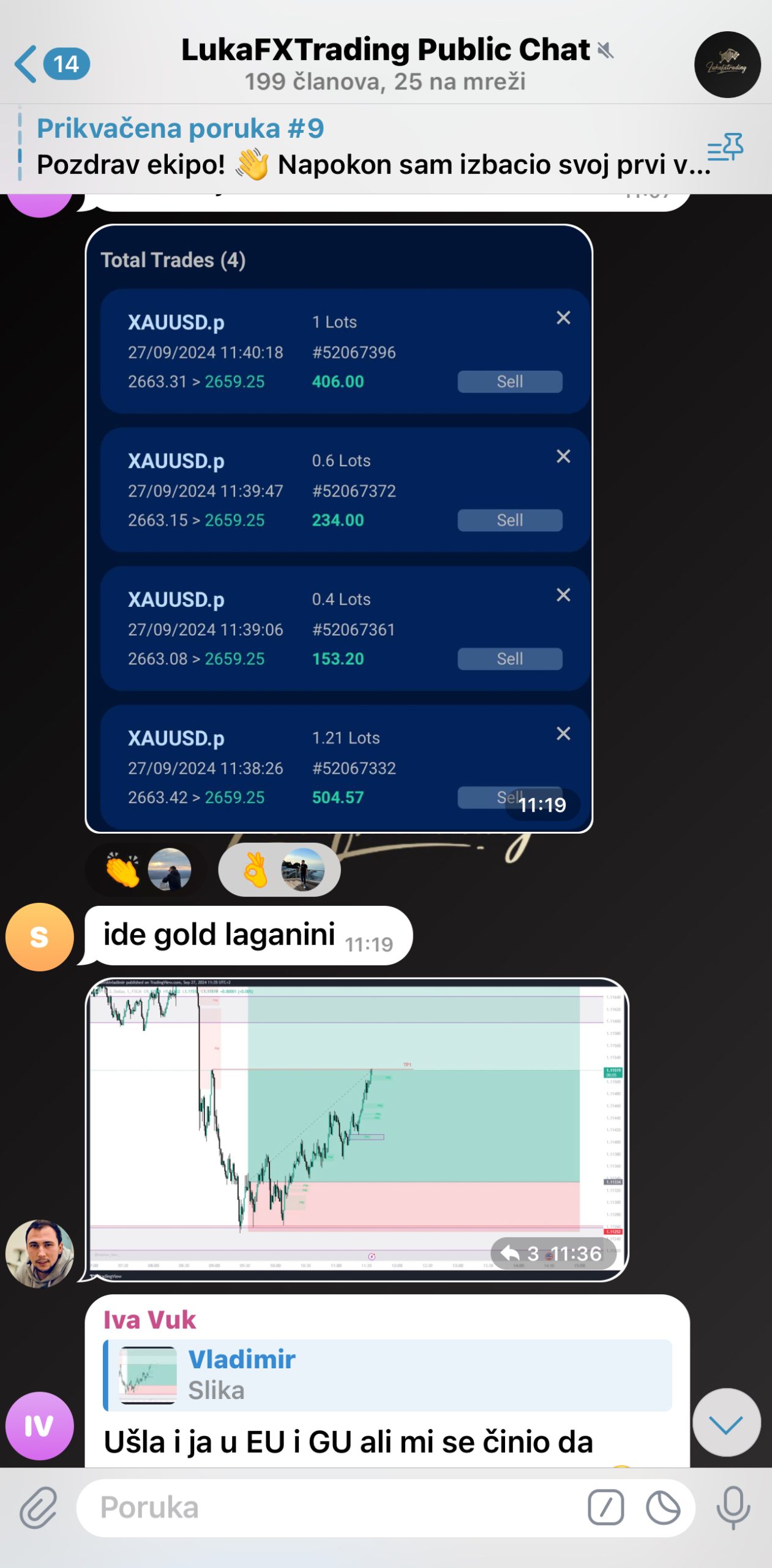The width and height of the screenshot is (772, 1568).
Task: Jump to Vladimir's quoted Slika message
Action: point(388,1375)
